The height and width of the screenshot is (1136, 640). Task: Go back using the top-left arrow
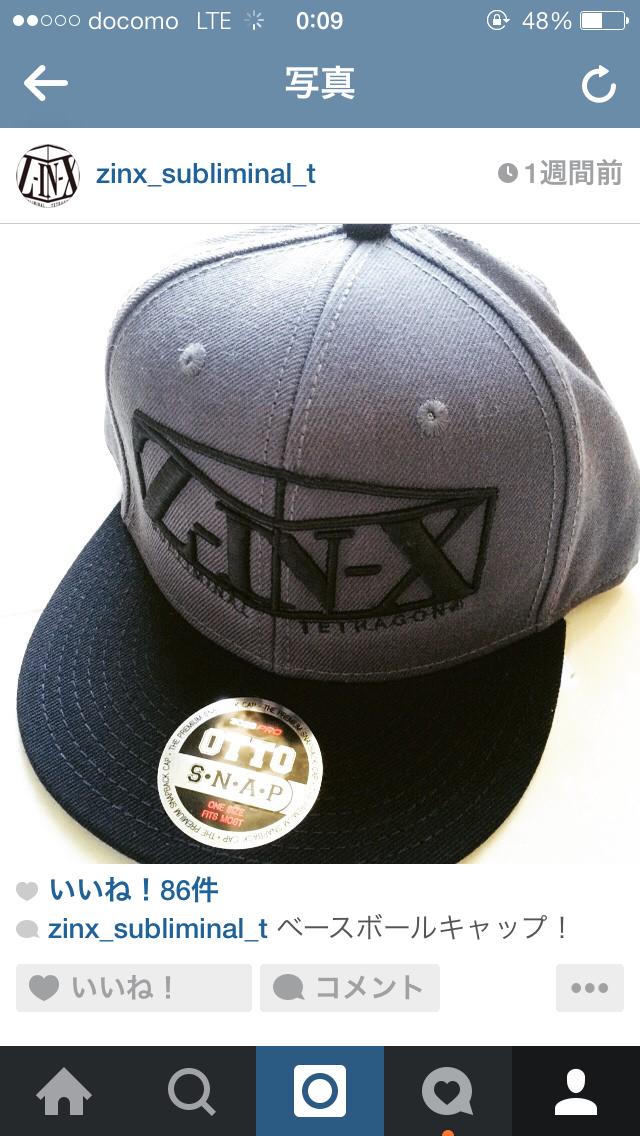click(x=46, y=84)
